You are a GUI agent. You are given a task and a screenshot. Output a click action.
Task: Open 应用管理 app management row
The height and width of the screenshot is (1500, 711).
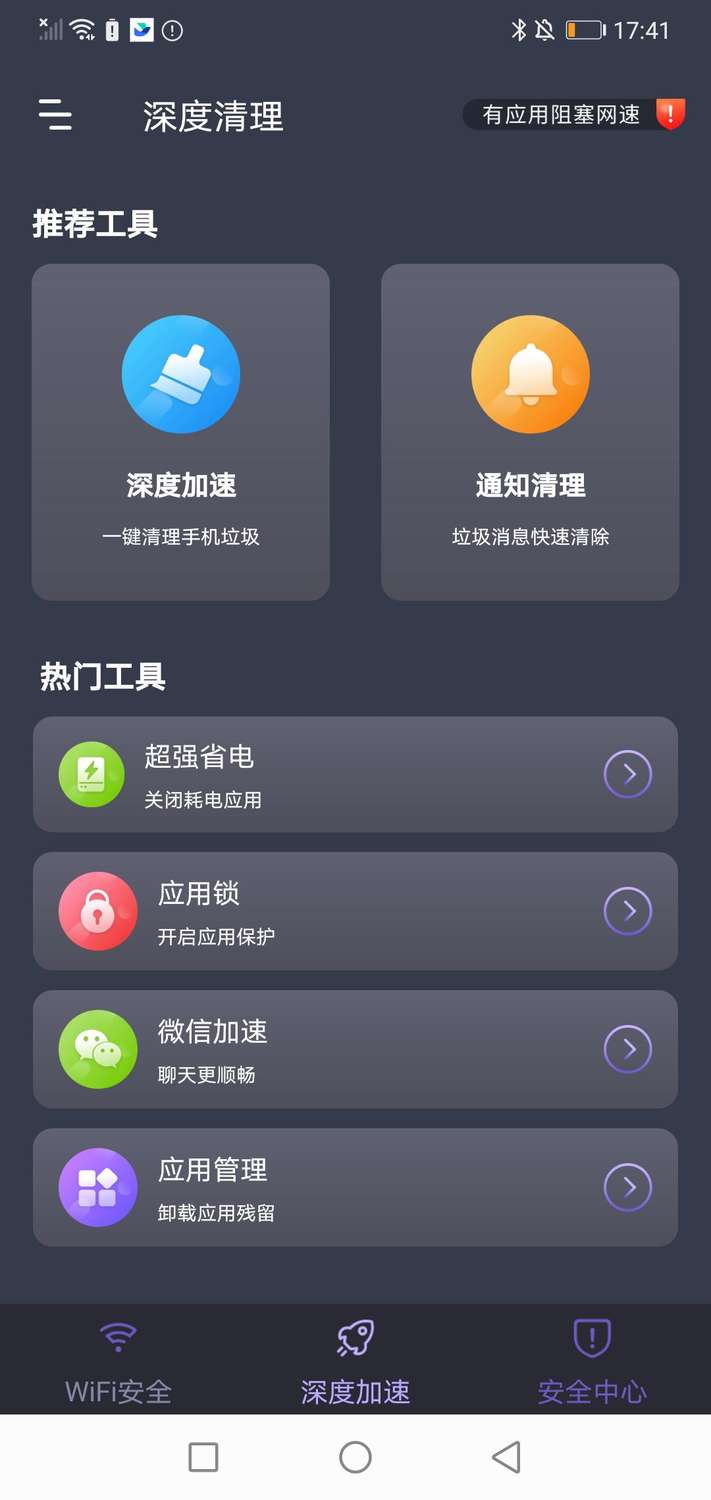click(x=355, y=1187)
